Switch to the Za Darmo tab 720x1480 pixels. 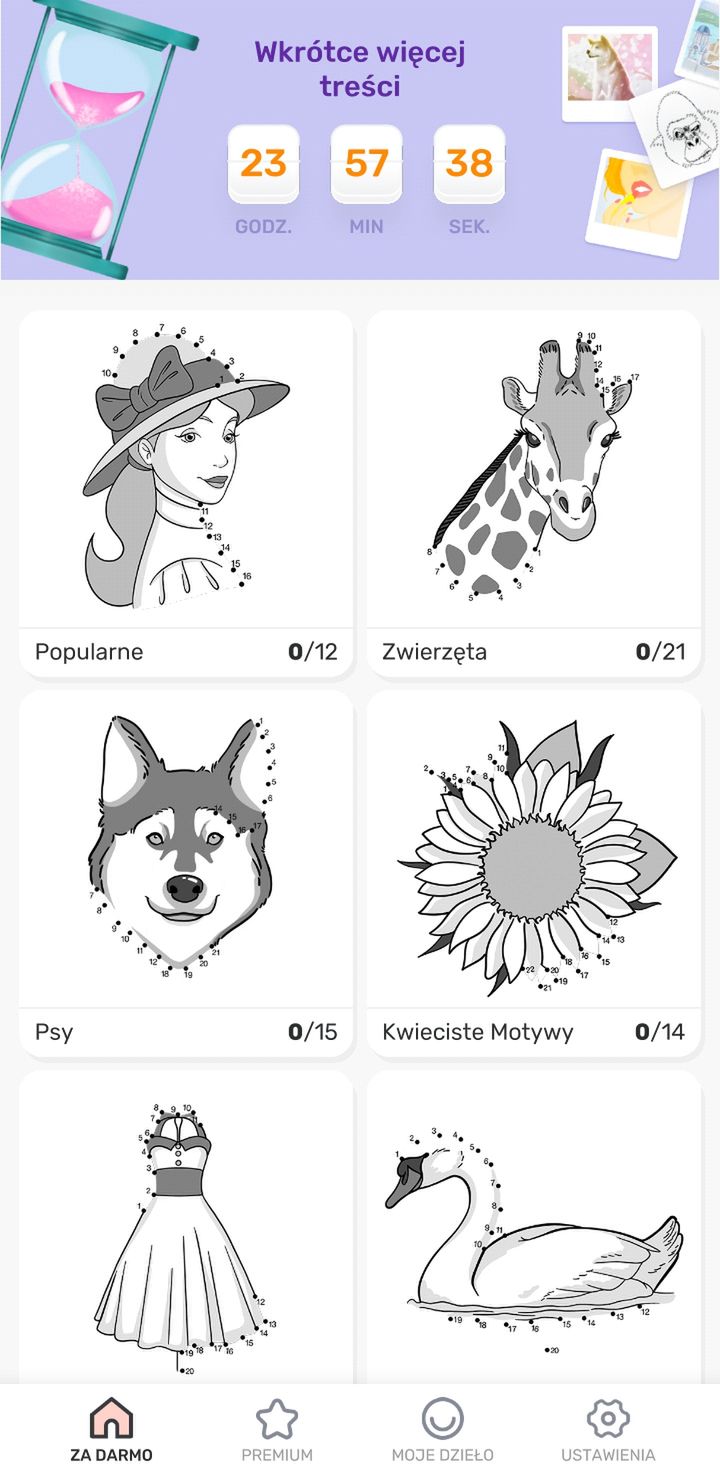(111, 1431)
